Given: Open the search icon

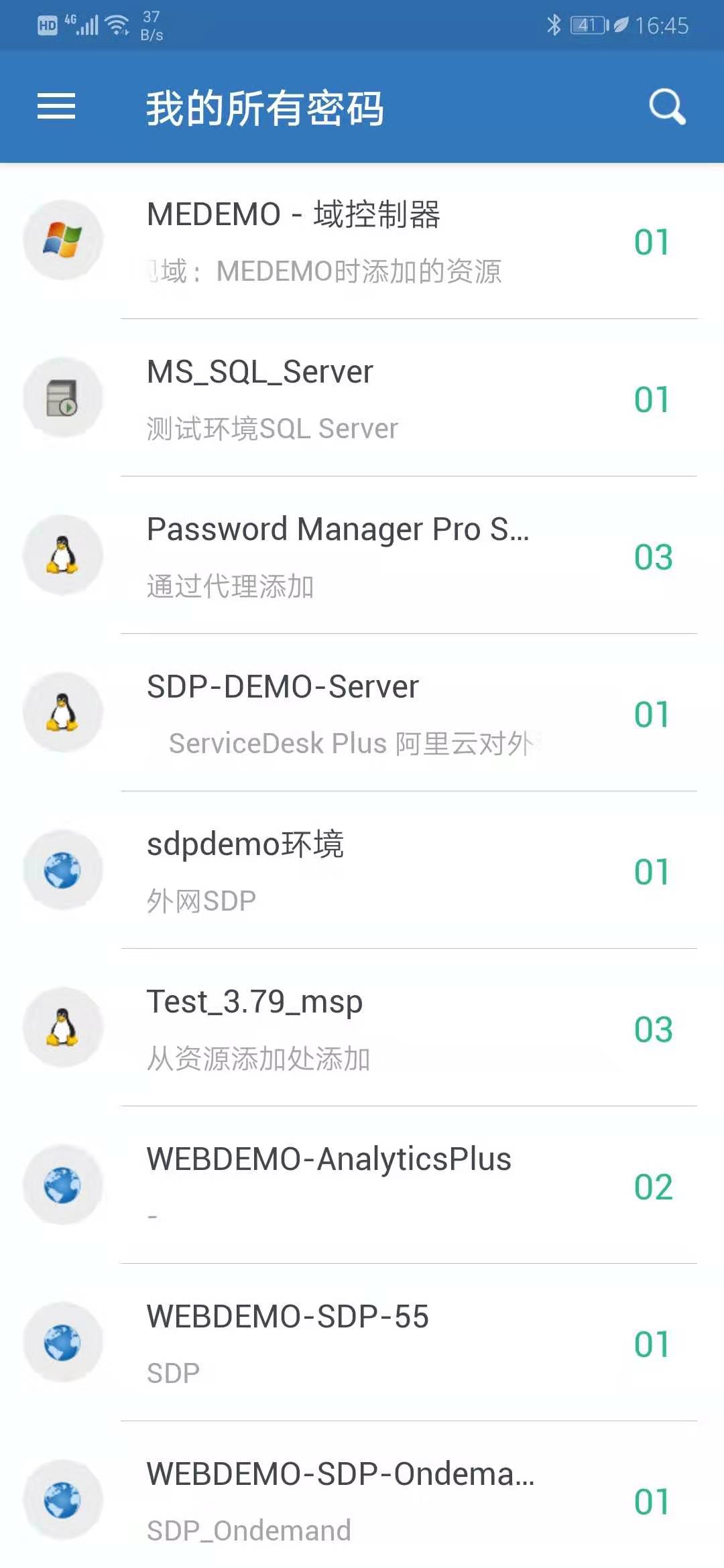Looking at the screenshot, I should click(667, 107).
